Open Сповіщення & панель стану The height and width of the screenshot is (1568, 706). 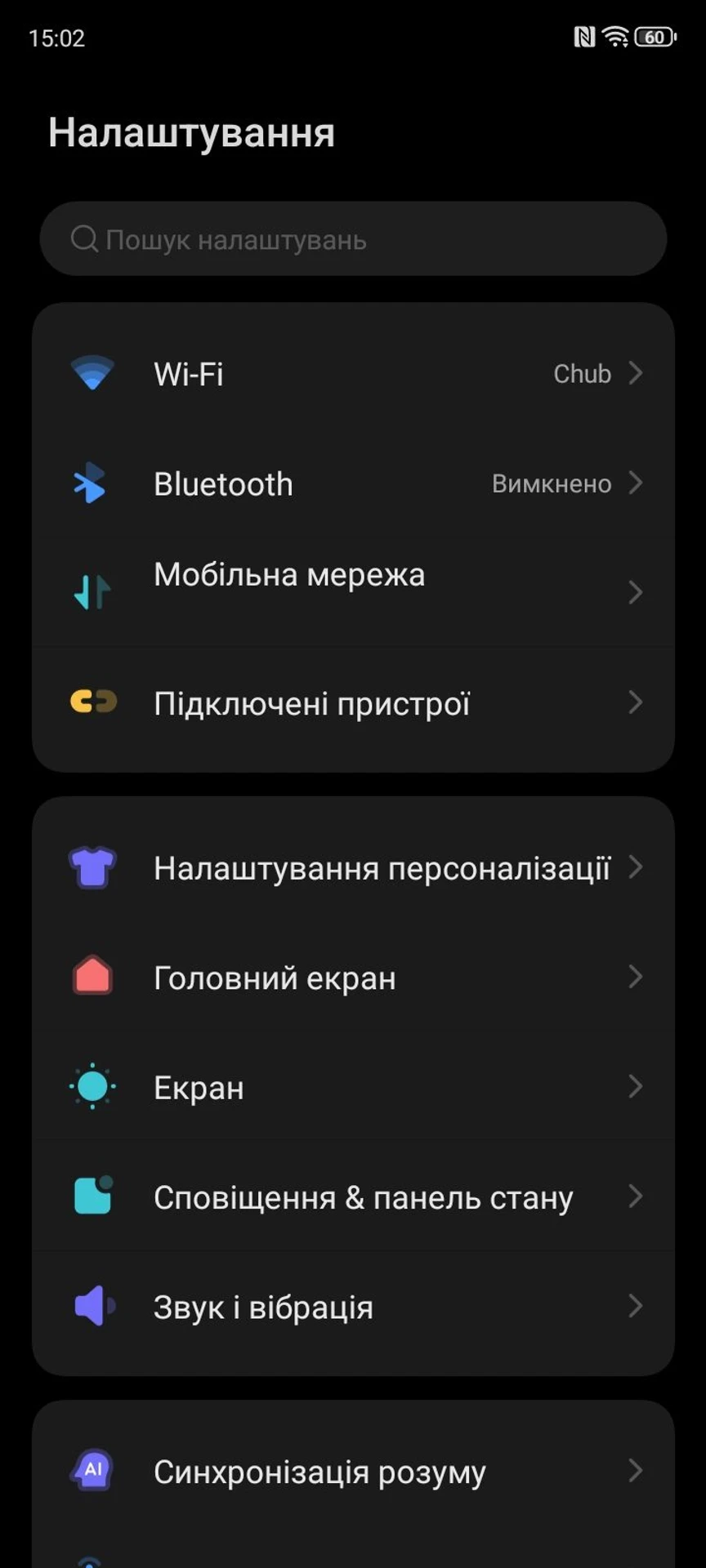tap(353, 1196)
